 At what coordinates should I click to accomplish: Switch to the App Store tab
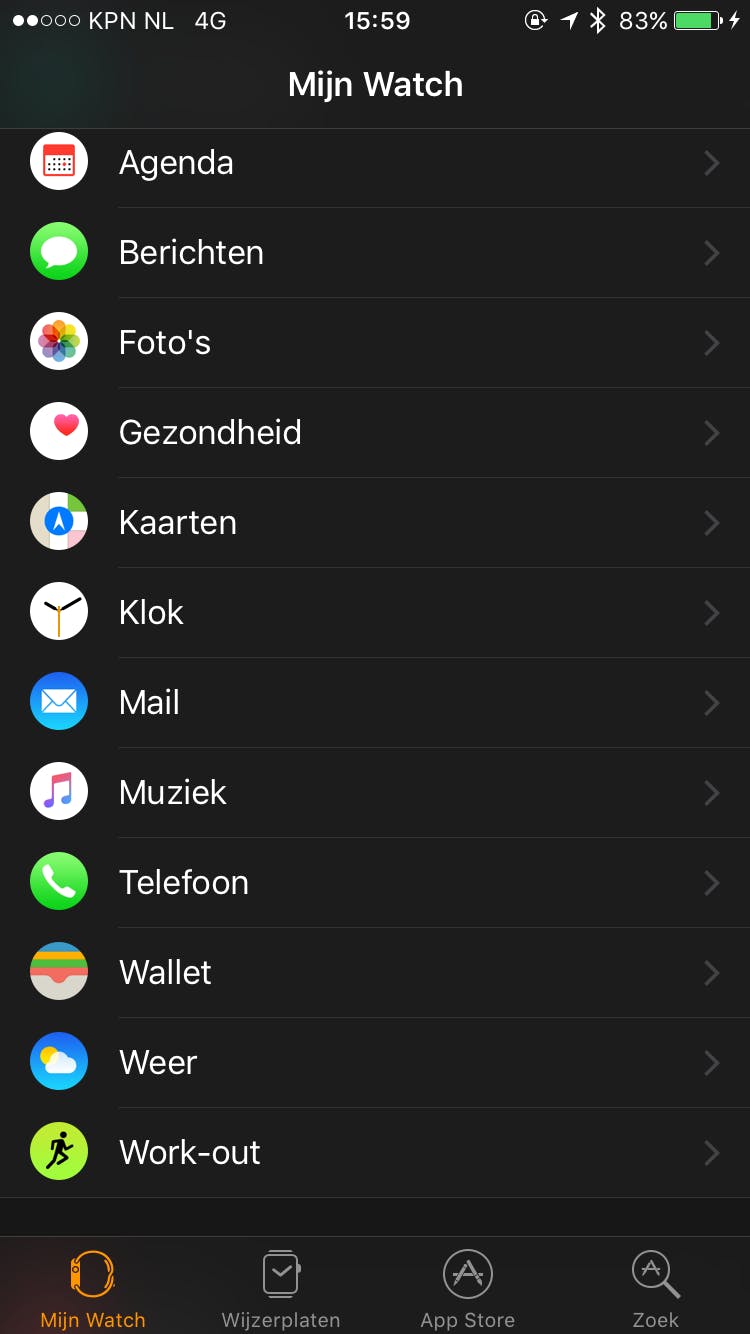pos(468,1288)
